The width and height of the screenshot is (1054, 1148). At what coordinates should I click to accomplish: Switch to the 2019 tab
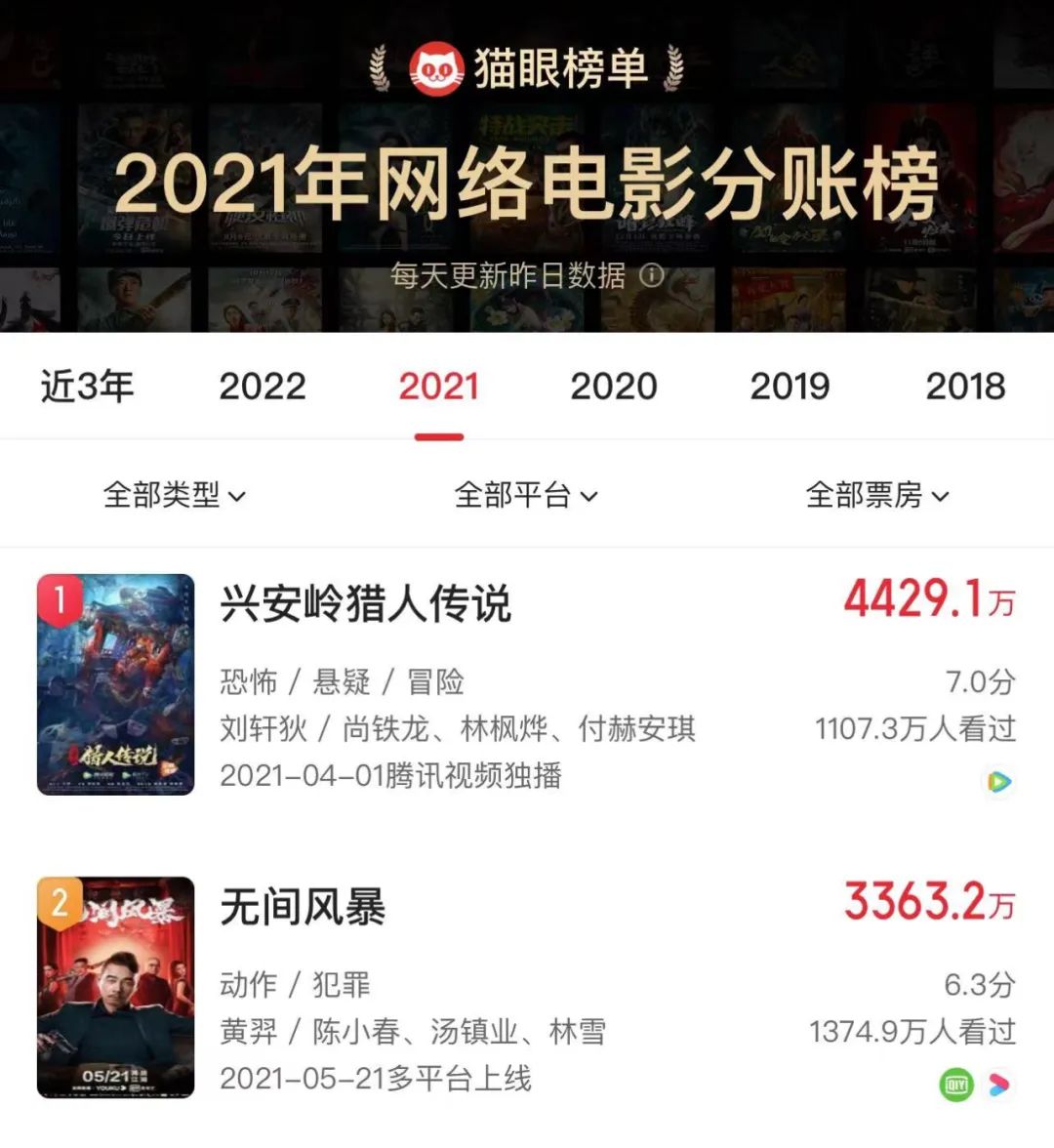[x=790, y=387]
